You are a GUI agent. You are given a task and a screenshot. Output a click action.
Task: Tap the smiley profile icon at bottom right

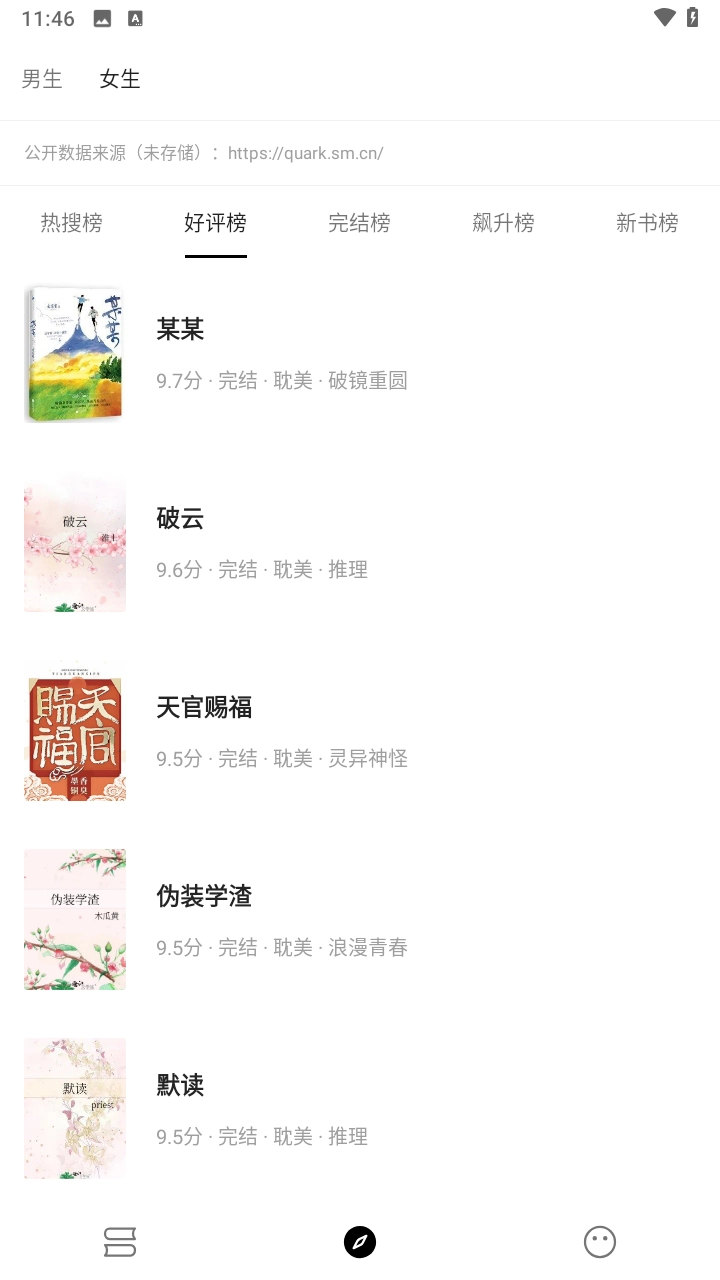coord(599,1241)
